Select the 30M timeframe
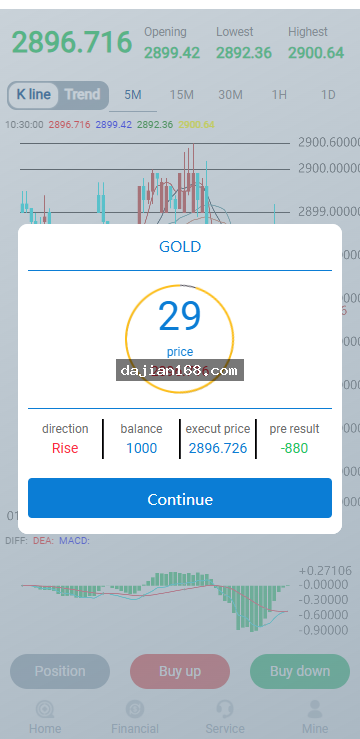The height and width of the screenshot is (739, 360). tap(230, 95)
